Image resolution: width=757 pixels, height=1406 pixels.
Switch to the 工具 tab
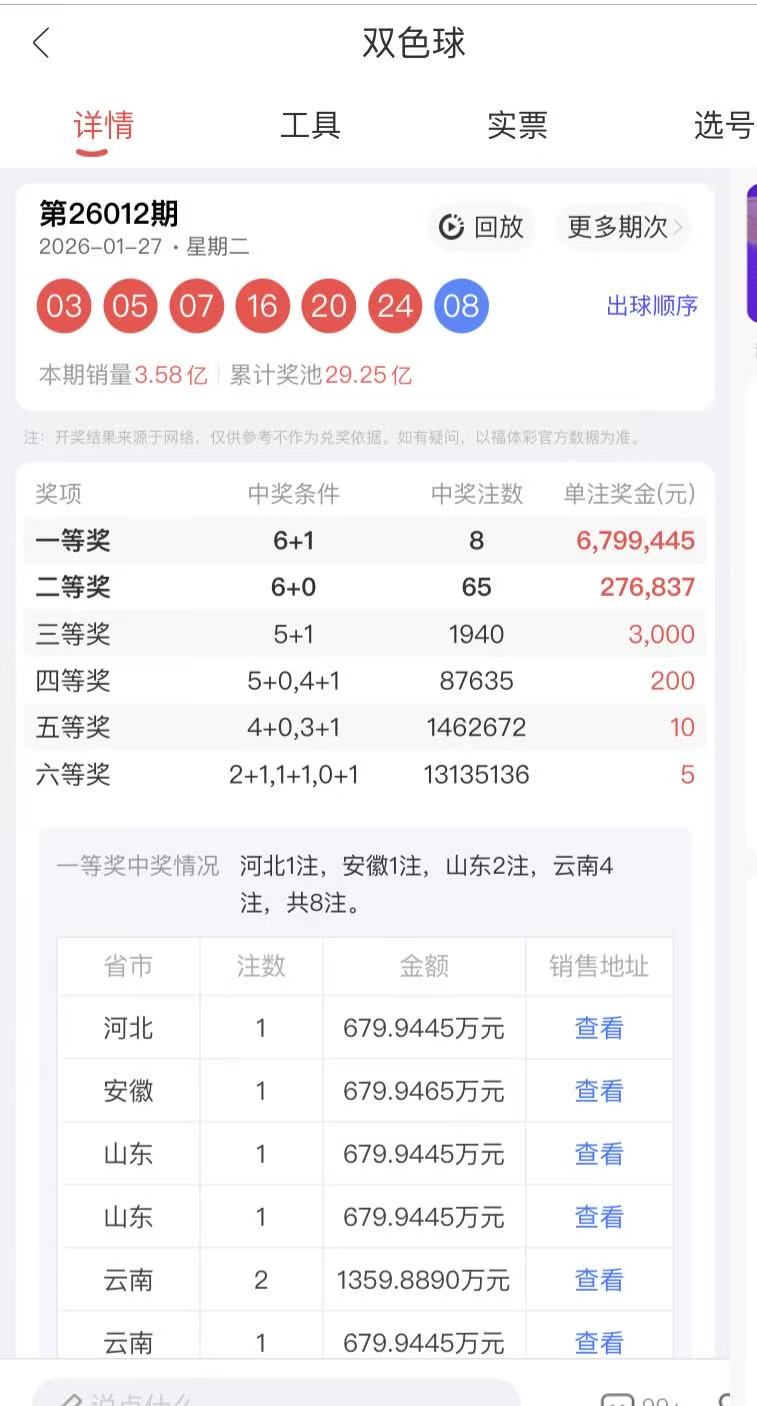310,126
